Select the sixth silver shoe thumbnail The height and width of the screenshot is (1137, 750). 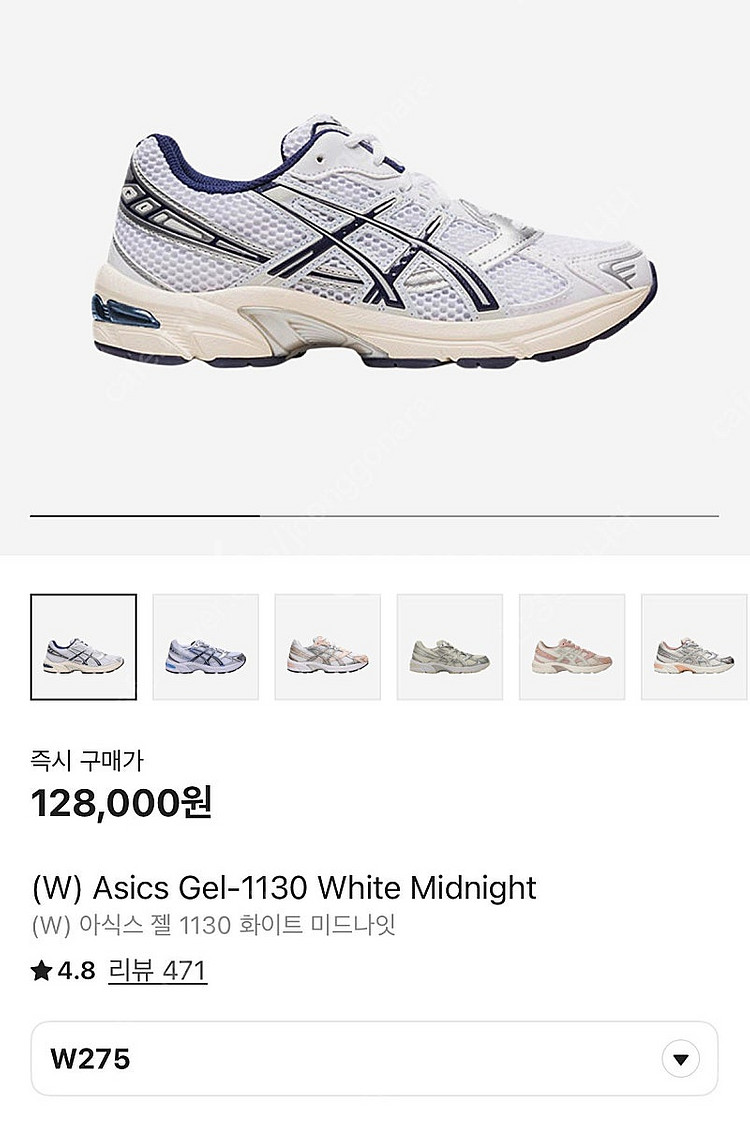(x=694, y=647)
